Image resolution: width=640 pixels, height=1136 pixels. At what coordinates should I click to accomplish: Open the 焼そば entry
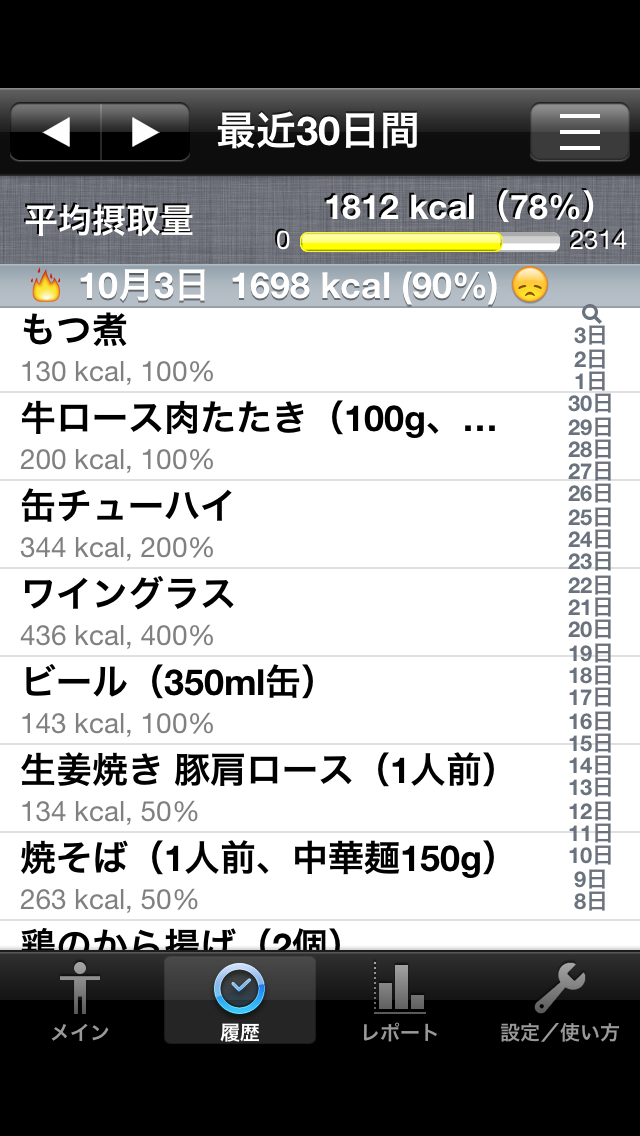(280, 877)
